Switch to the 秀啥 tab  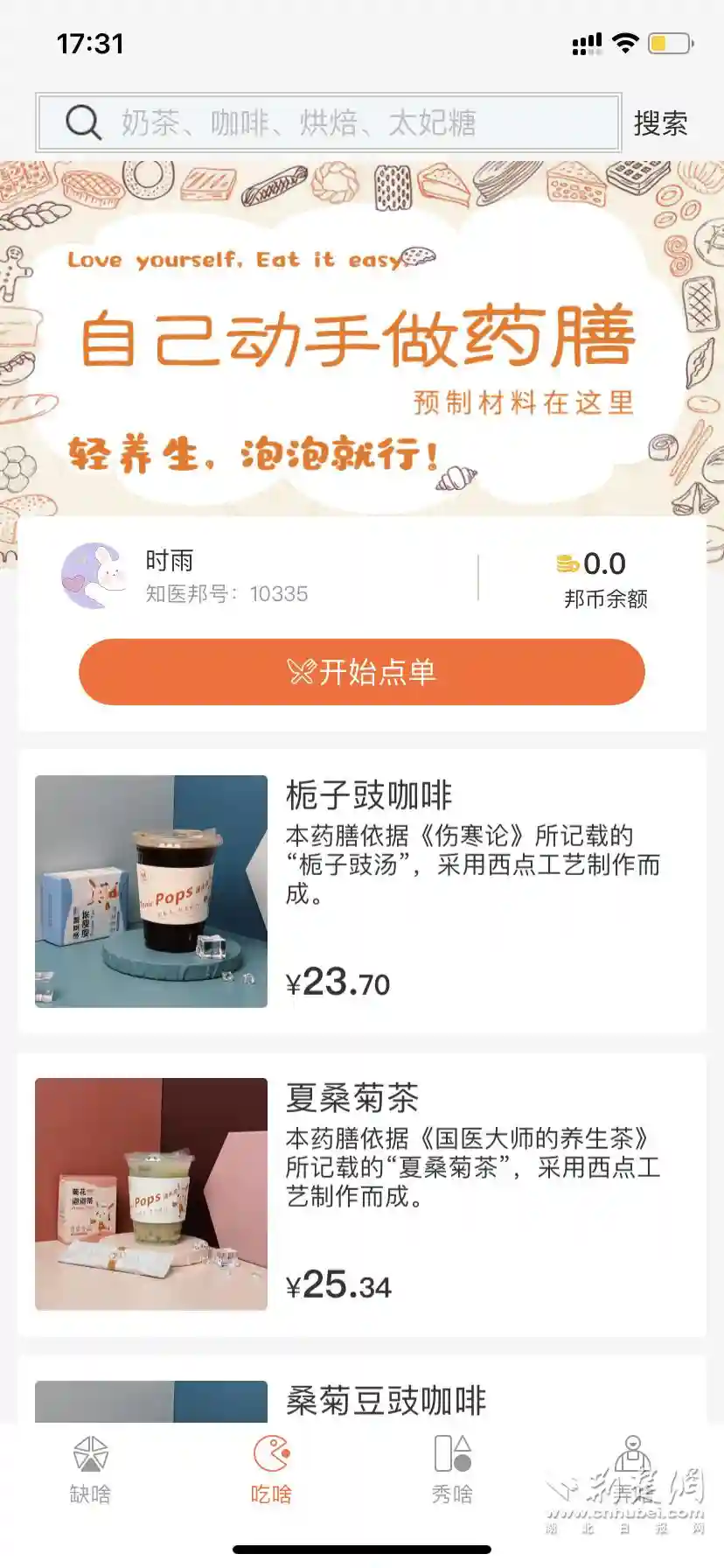pyautogui.click(x=452, y=1471)
